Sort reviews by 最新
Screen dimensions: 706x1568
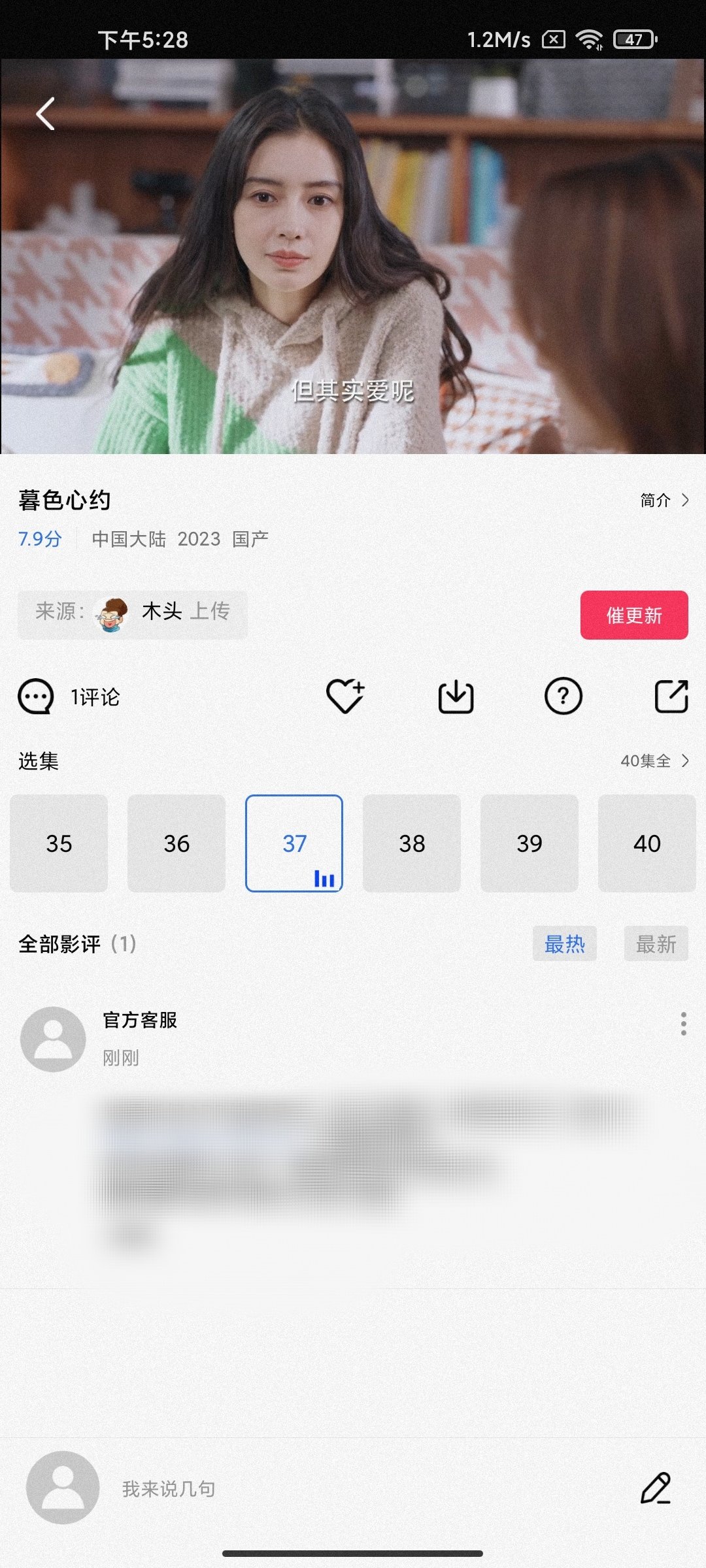pos(656,943)
